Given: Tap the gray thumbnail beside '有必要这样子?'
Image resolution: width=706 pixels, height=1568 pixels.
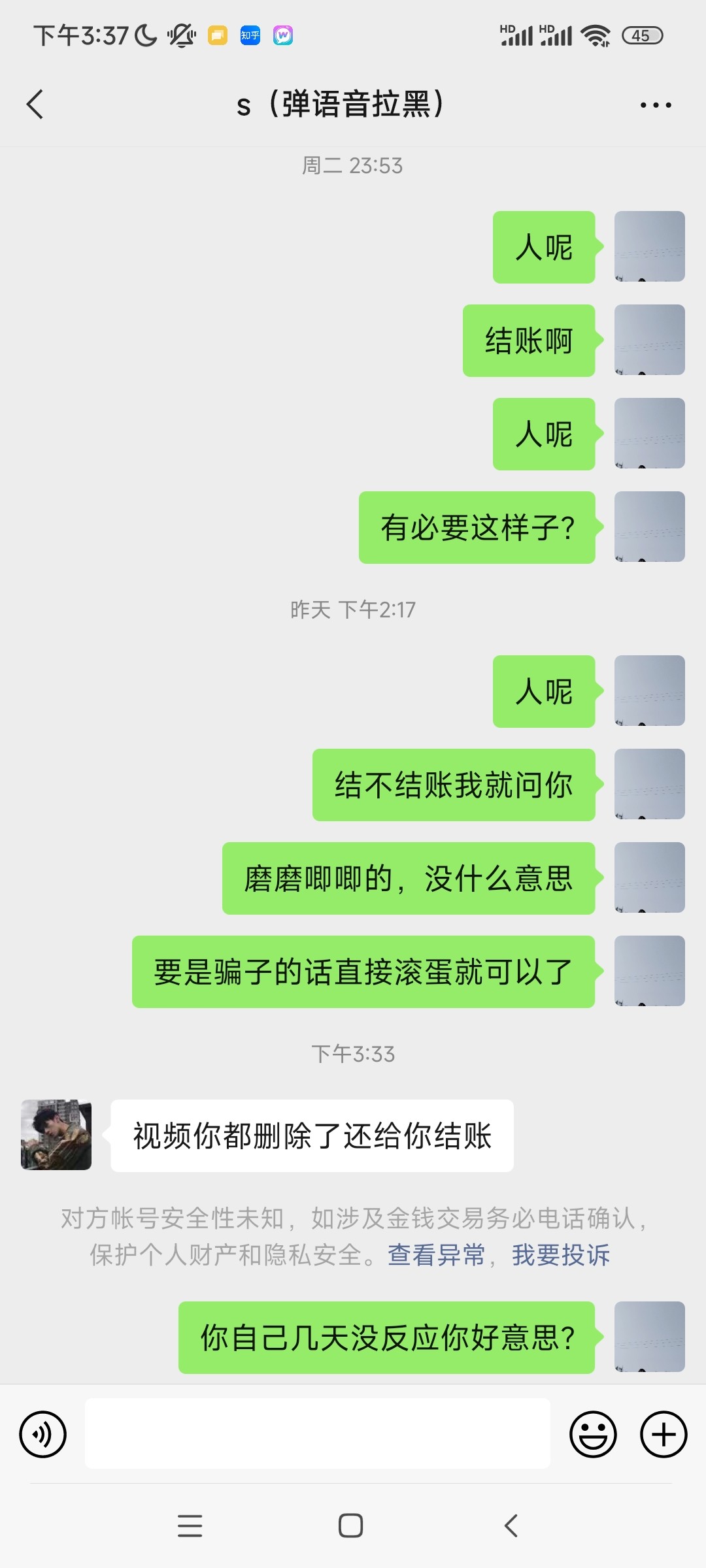Looking at the screenshot, I should [649, 527].
